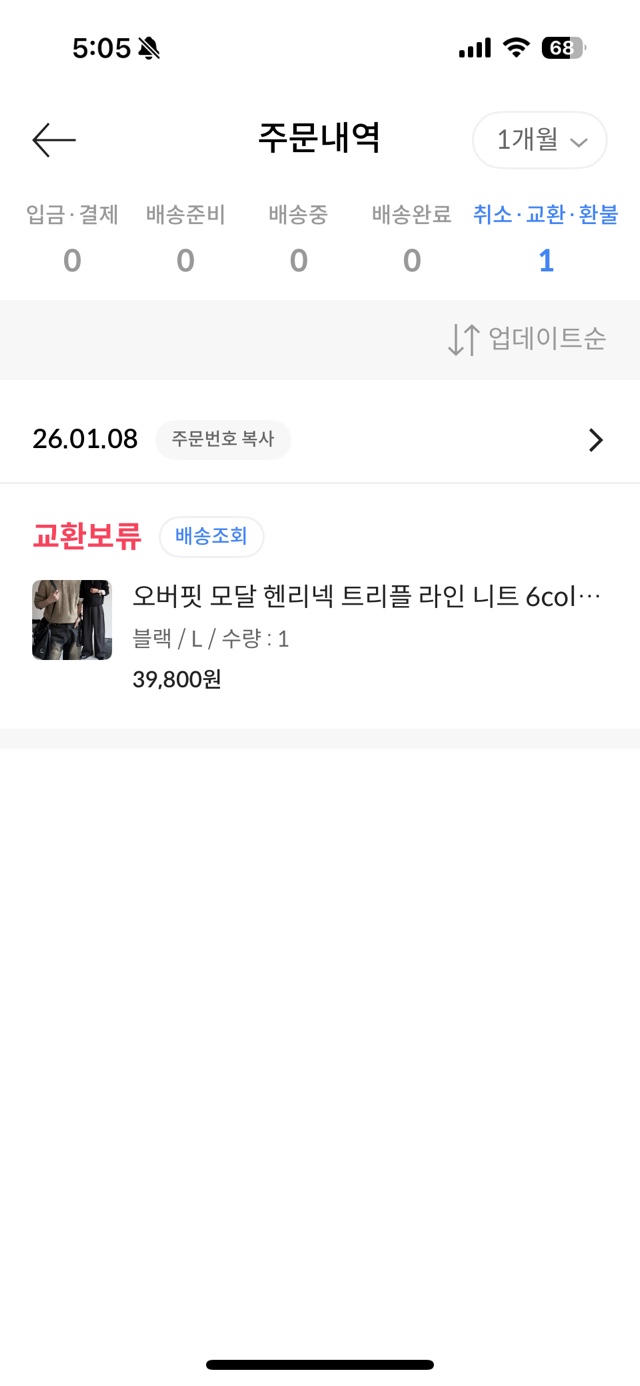Switch to the 배송준비 tab
The height and width of the screenshot is (1386, 640).
[x=186, y=238]
